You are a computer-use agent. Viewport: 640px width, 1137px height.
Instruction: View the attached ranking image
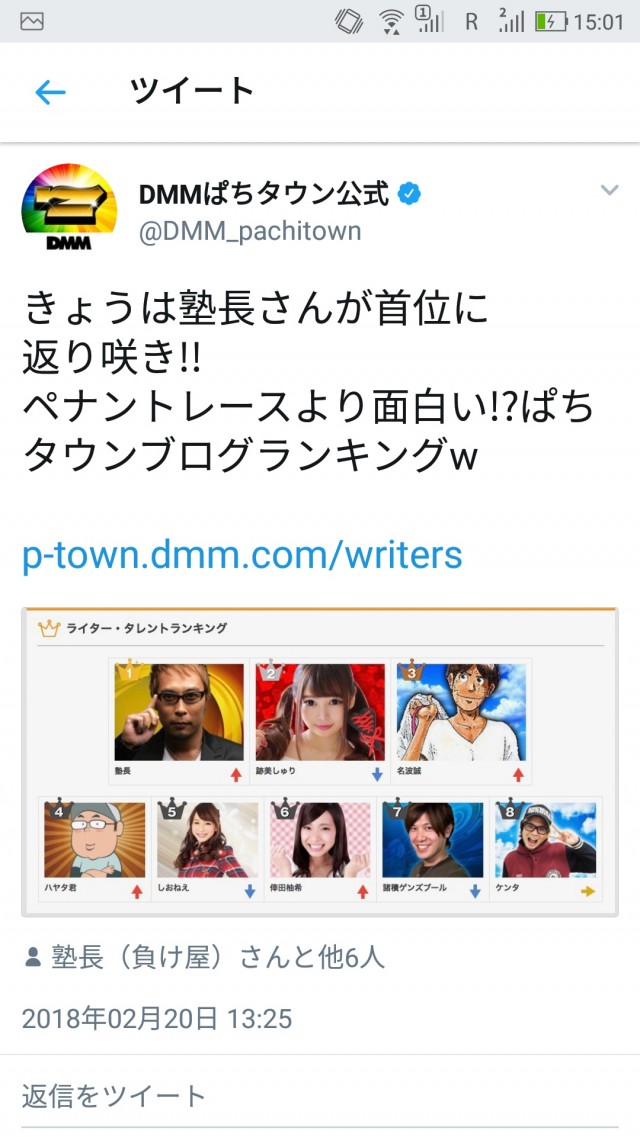[x=320, y=761]
